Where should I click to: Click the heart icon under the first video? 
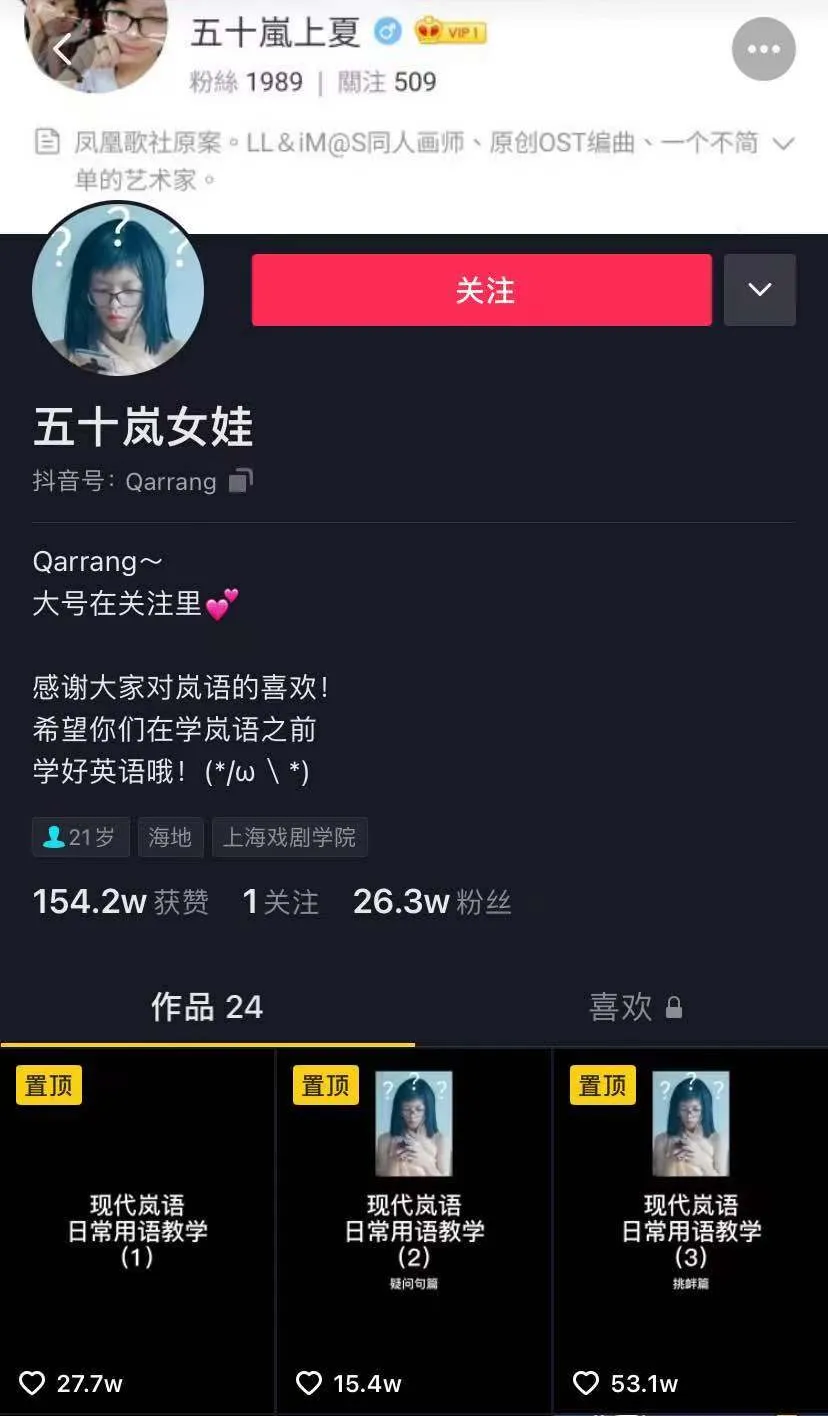tap(33, 1383)
